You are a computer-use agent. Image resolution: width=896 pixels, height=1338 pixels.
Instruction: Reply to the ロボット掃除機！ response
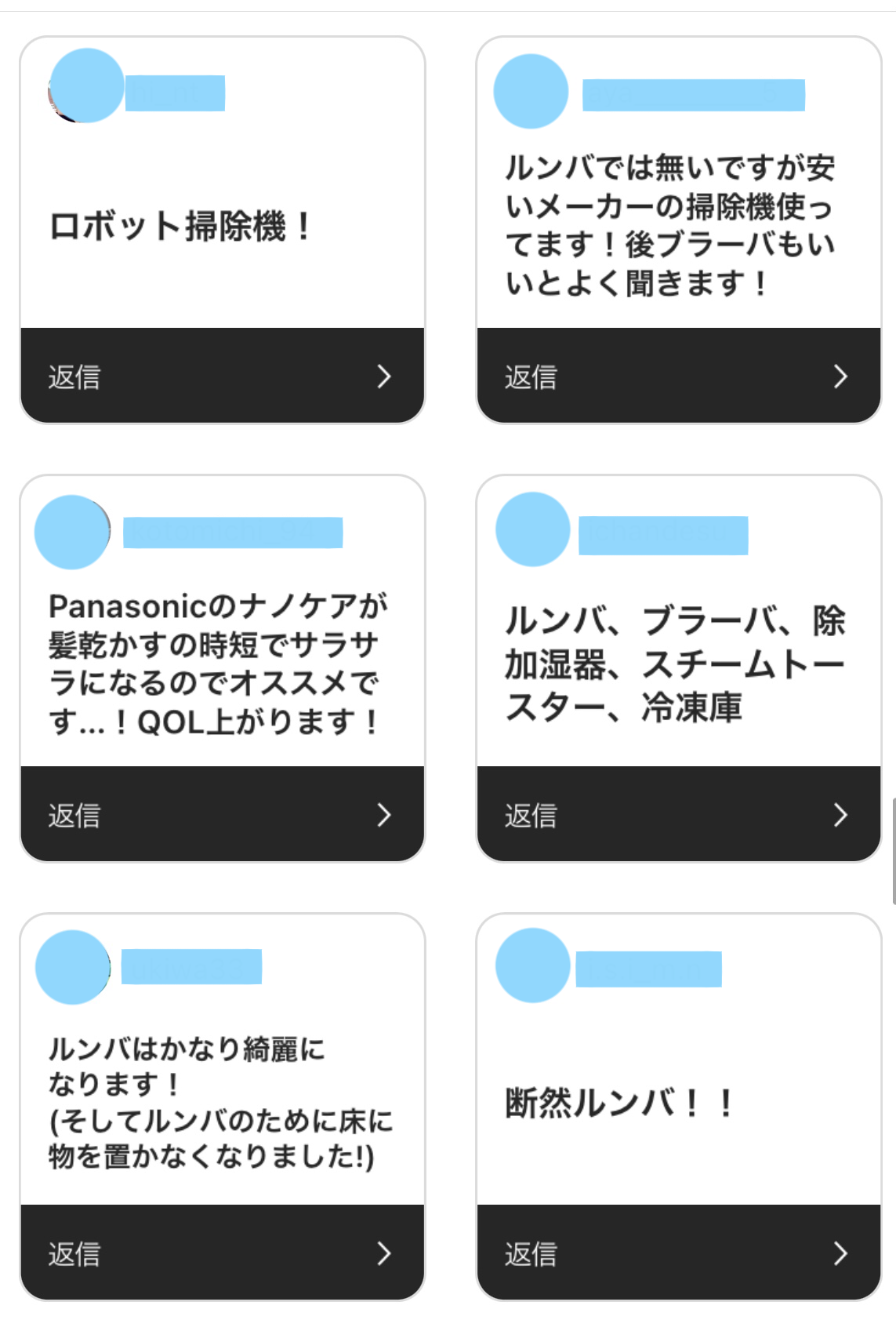point(222,376)
